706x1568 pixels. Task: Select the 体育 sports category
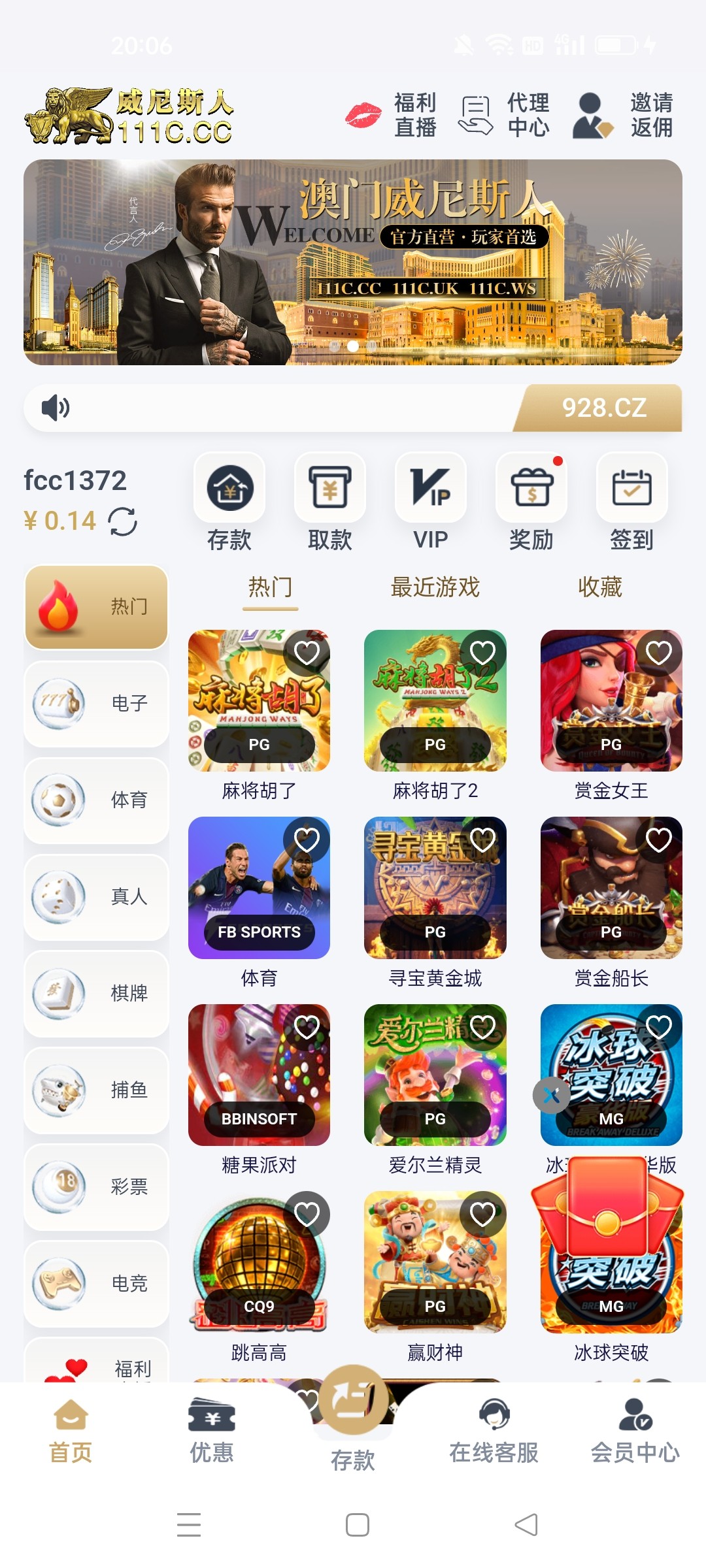click(95, 800)
